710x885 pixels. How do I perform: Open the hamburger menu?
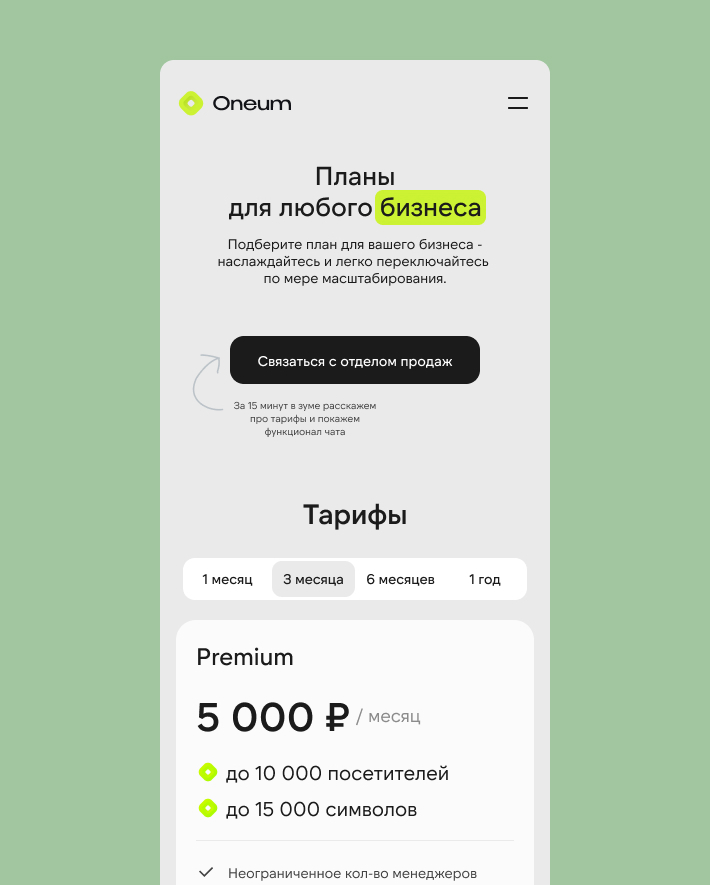pyautogui.click(x=517, y=103)
